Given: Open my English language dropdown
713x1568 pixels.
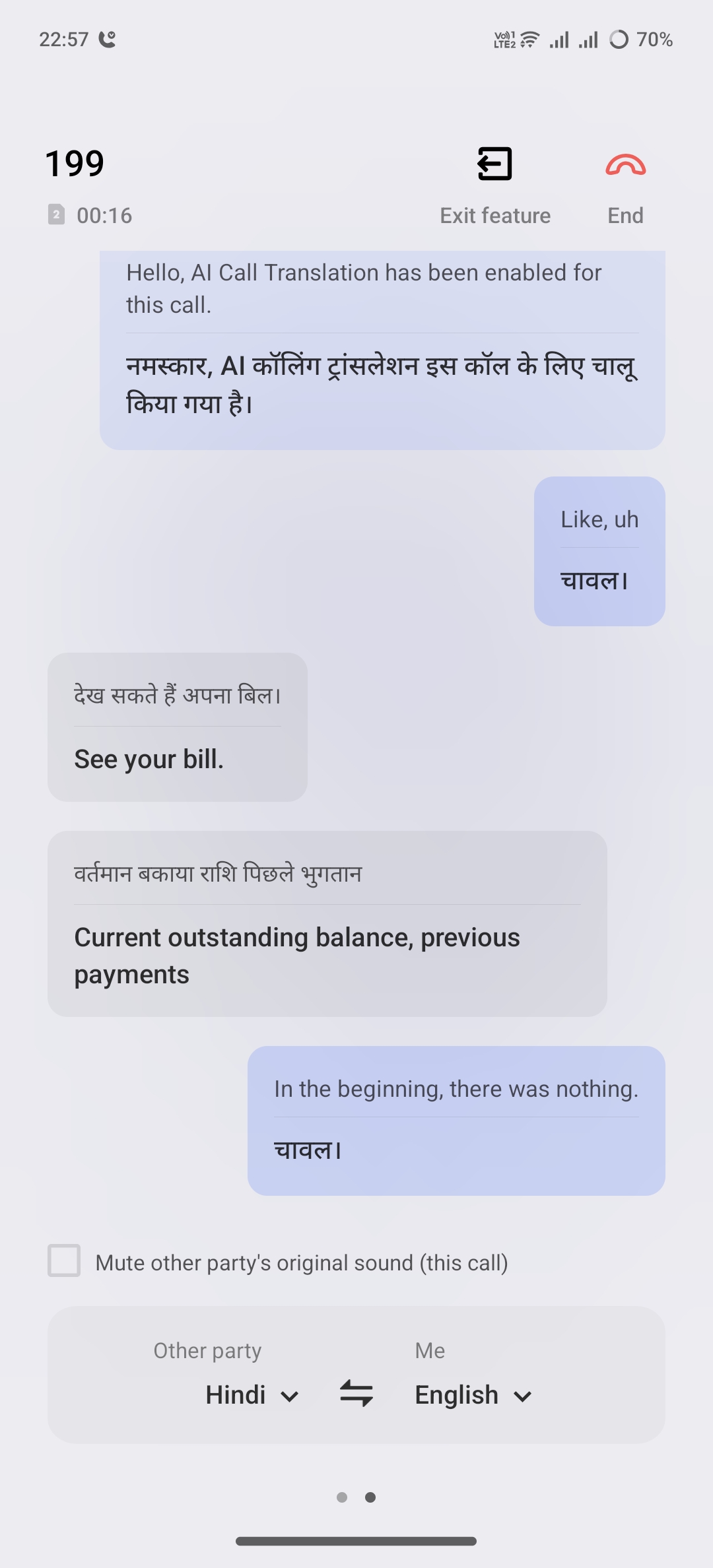Looking at the screenshot, I should coord(473,1395).
